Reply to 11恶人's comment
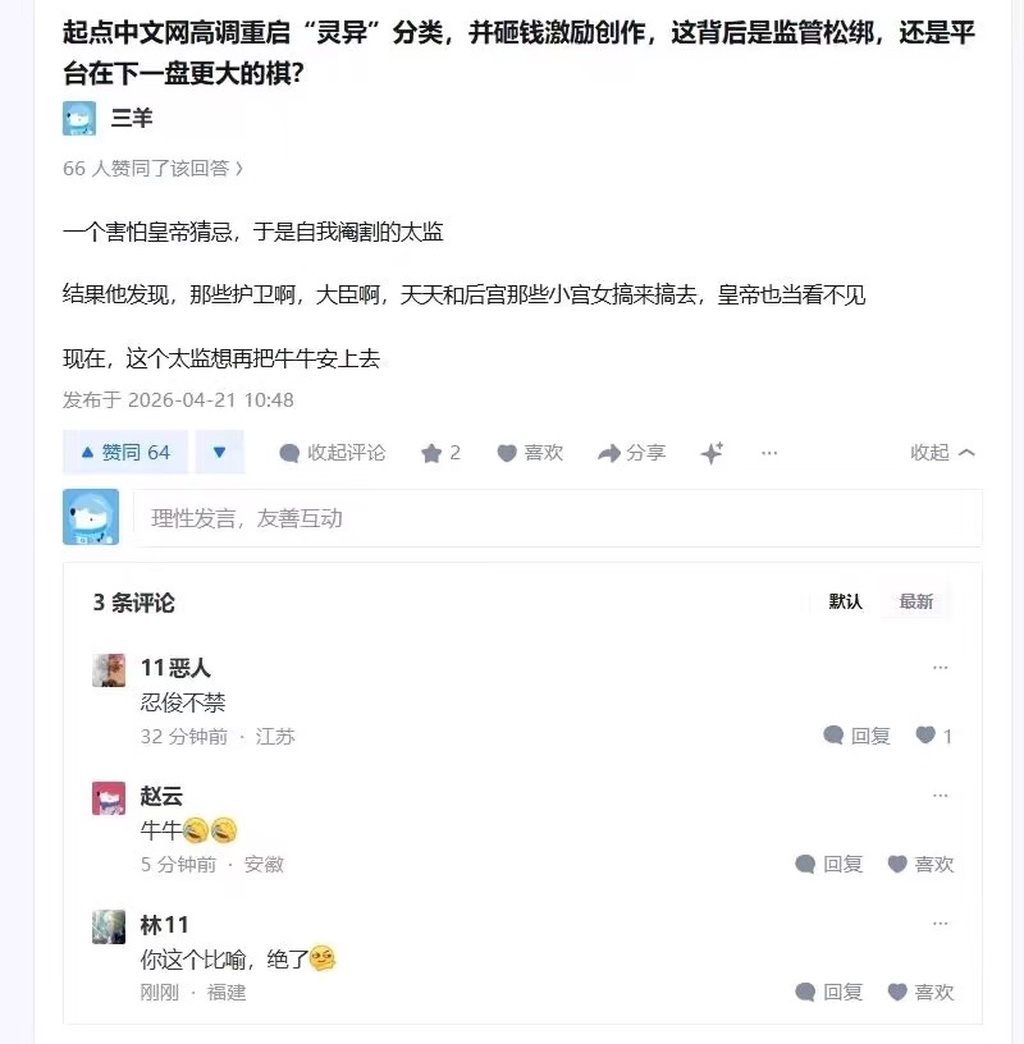The width and height of the screenshot is (1024, 1044). (x=857, y=736)
